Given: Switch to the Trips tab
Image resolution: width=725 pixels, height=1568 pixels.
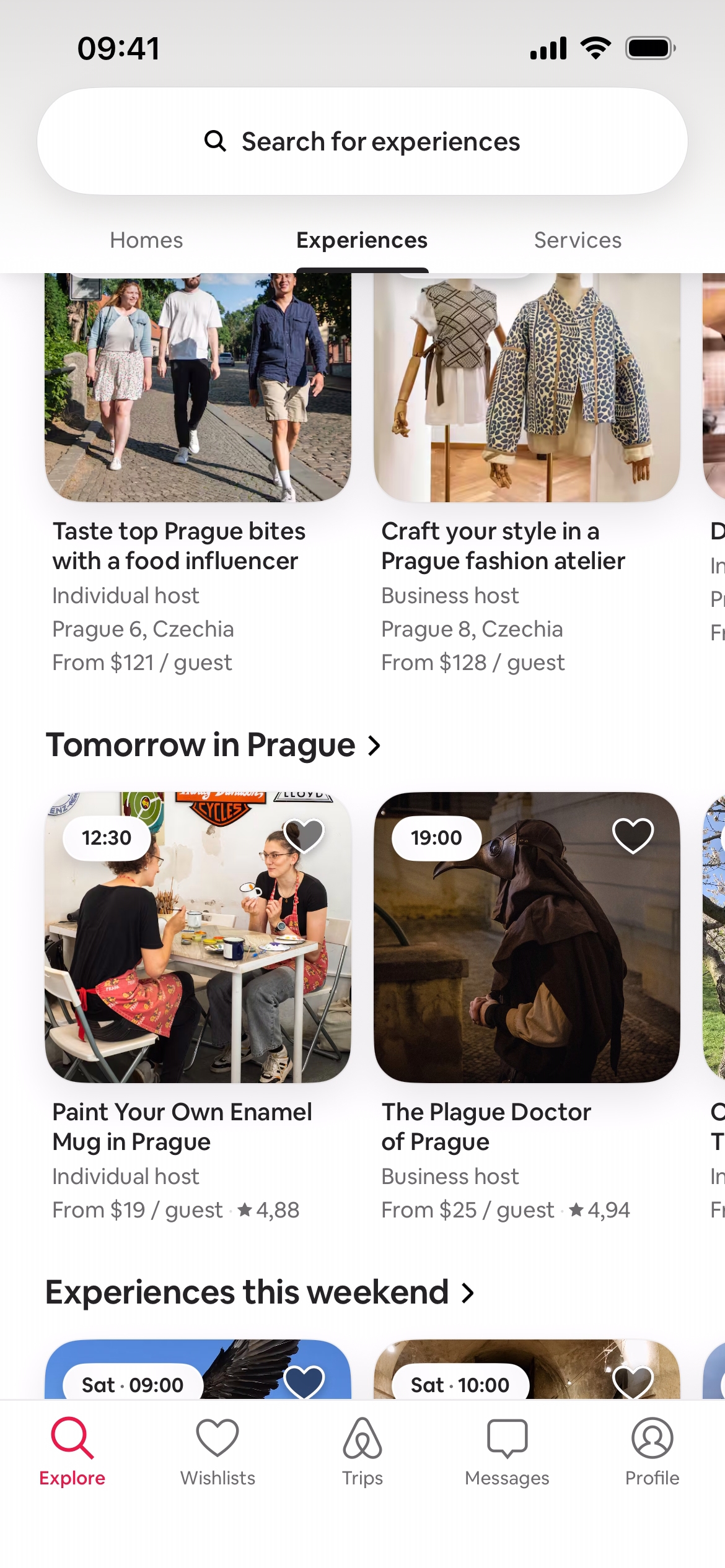Looking at the screenshot, I should click(362, 1451).
